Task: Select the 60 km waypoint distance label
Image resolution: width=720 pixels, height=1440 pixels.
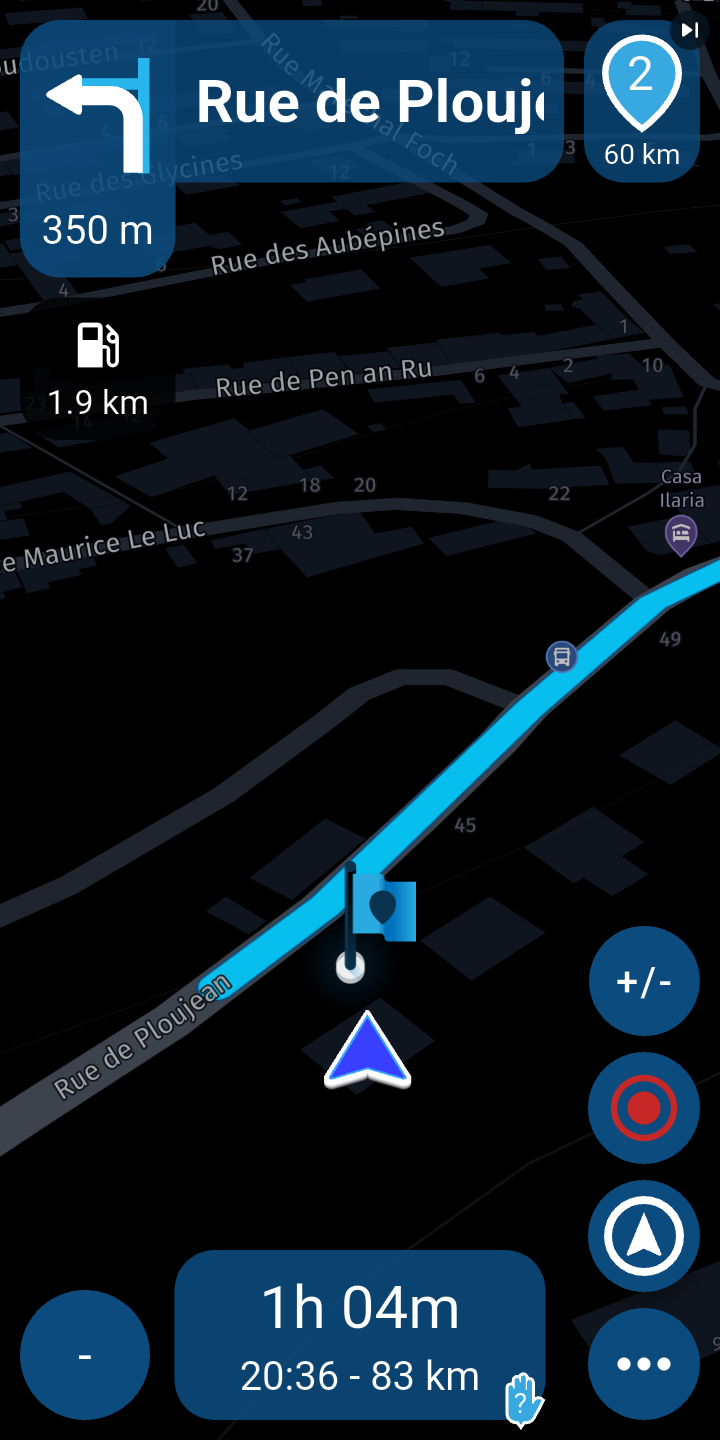Action: (641, 155)
